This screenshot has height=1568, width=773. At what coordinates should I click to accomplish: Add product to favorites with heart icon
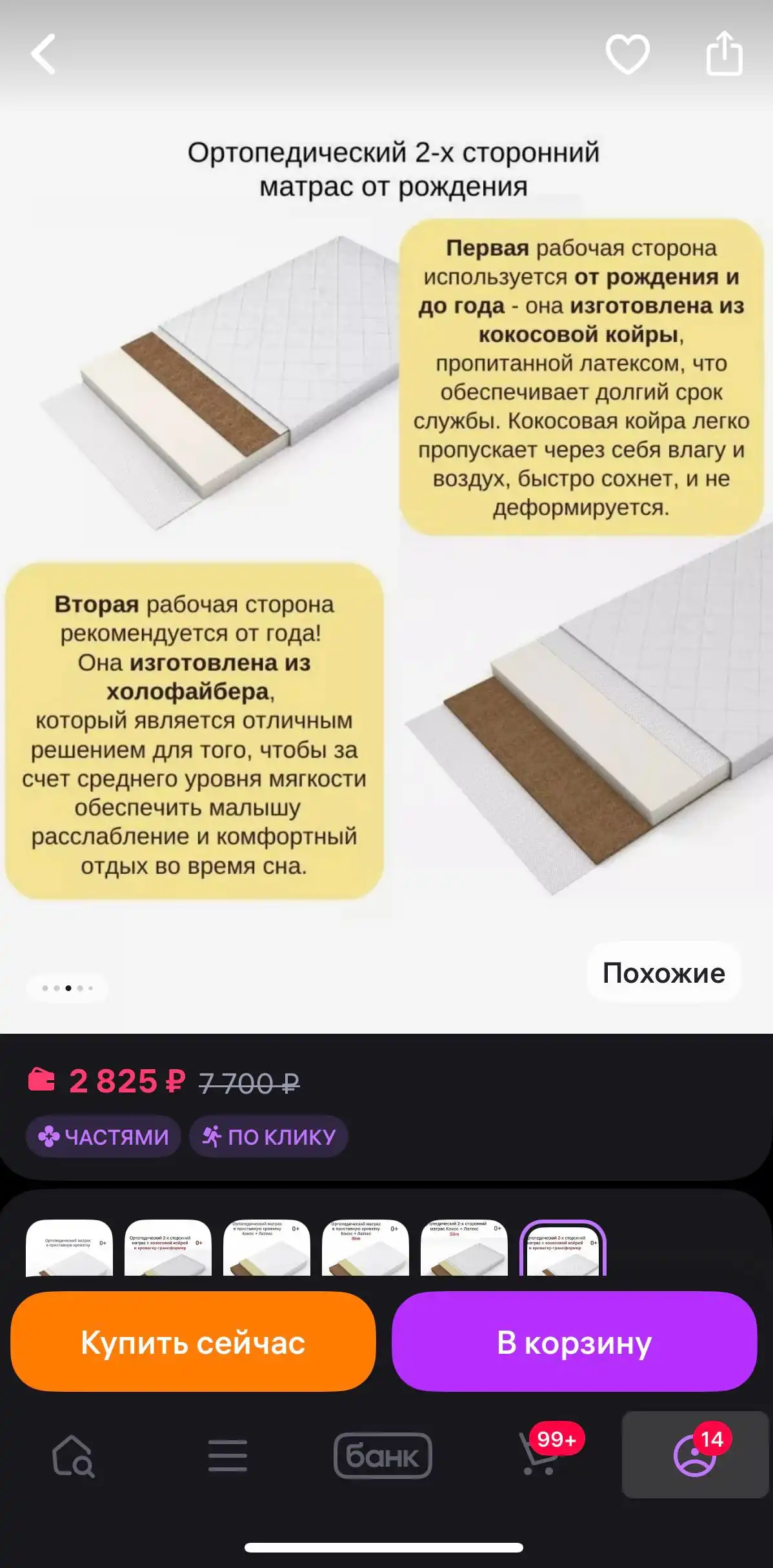coord(628,54)
